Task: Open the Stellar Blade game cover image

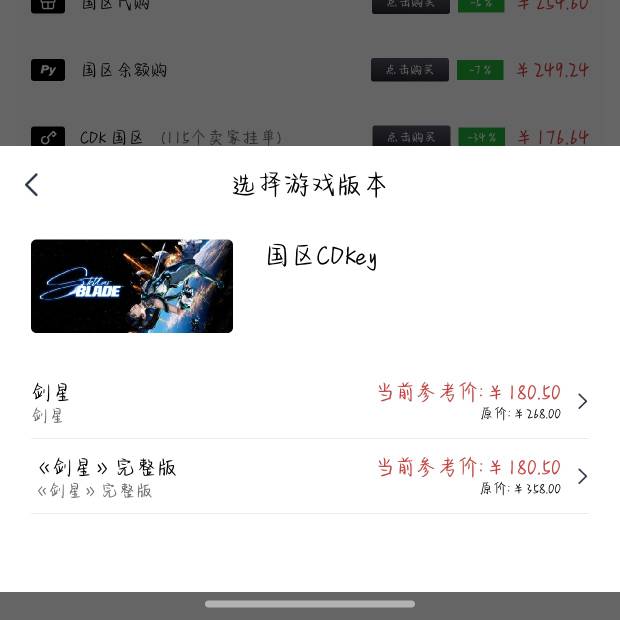Action: [132, 286]
